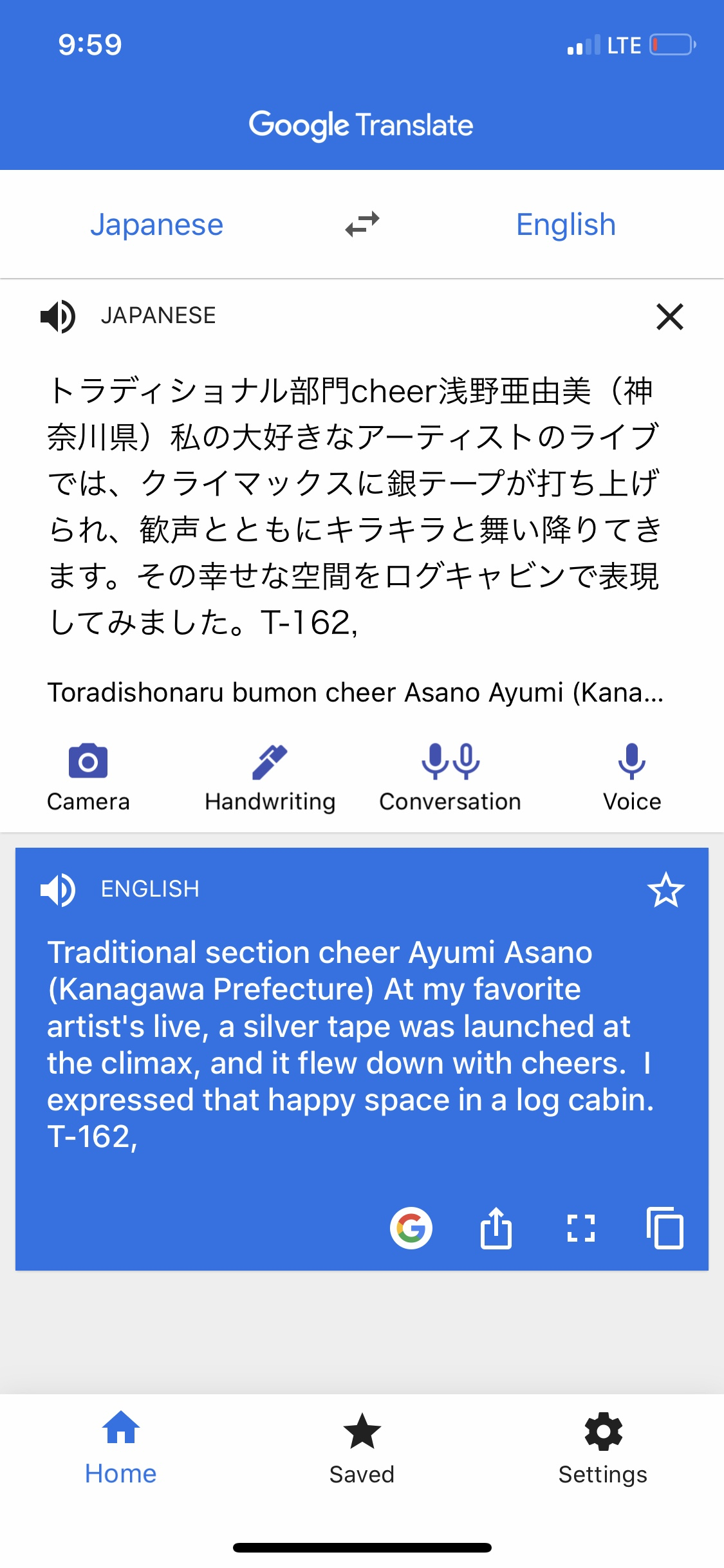Show the translation in full screen
Screen dimensions: 724x1568
pyautogui.click(x=580, y=1228)
